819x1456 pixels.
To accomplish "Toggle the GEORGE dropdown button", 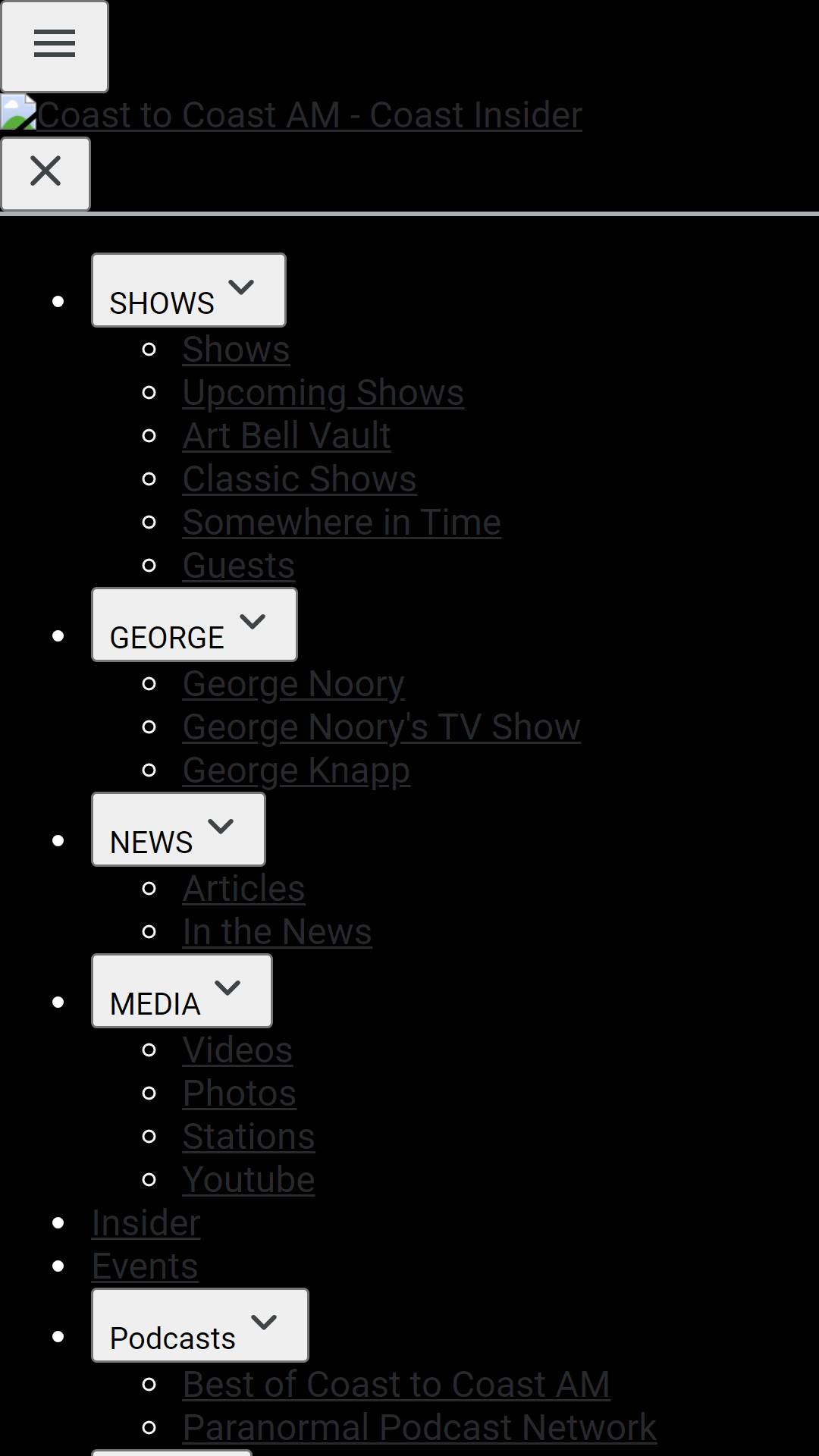I will (x=194, y=625).
